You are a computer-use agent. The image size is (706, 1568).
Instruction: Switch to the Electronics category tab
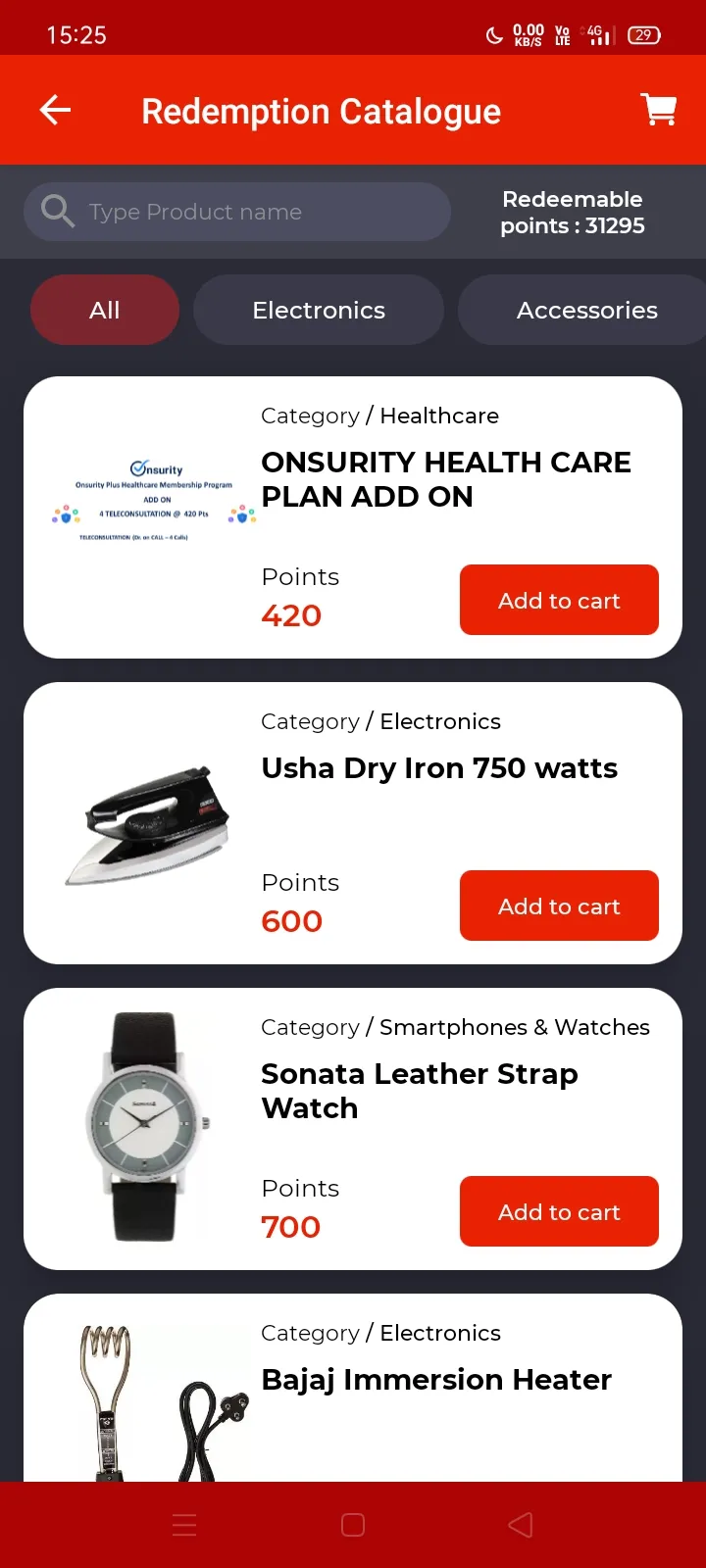click(x=319, y=310)
